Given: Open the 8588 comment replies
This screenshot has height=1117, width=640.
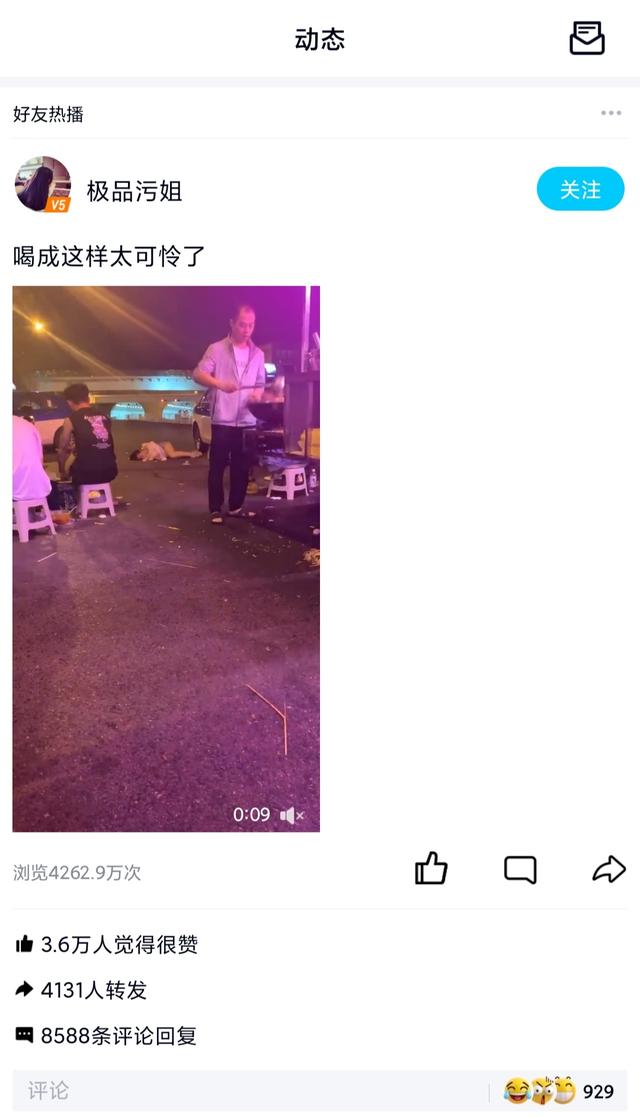Looking at the screenshot, I should [x=106, y=1036].
